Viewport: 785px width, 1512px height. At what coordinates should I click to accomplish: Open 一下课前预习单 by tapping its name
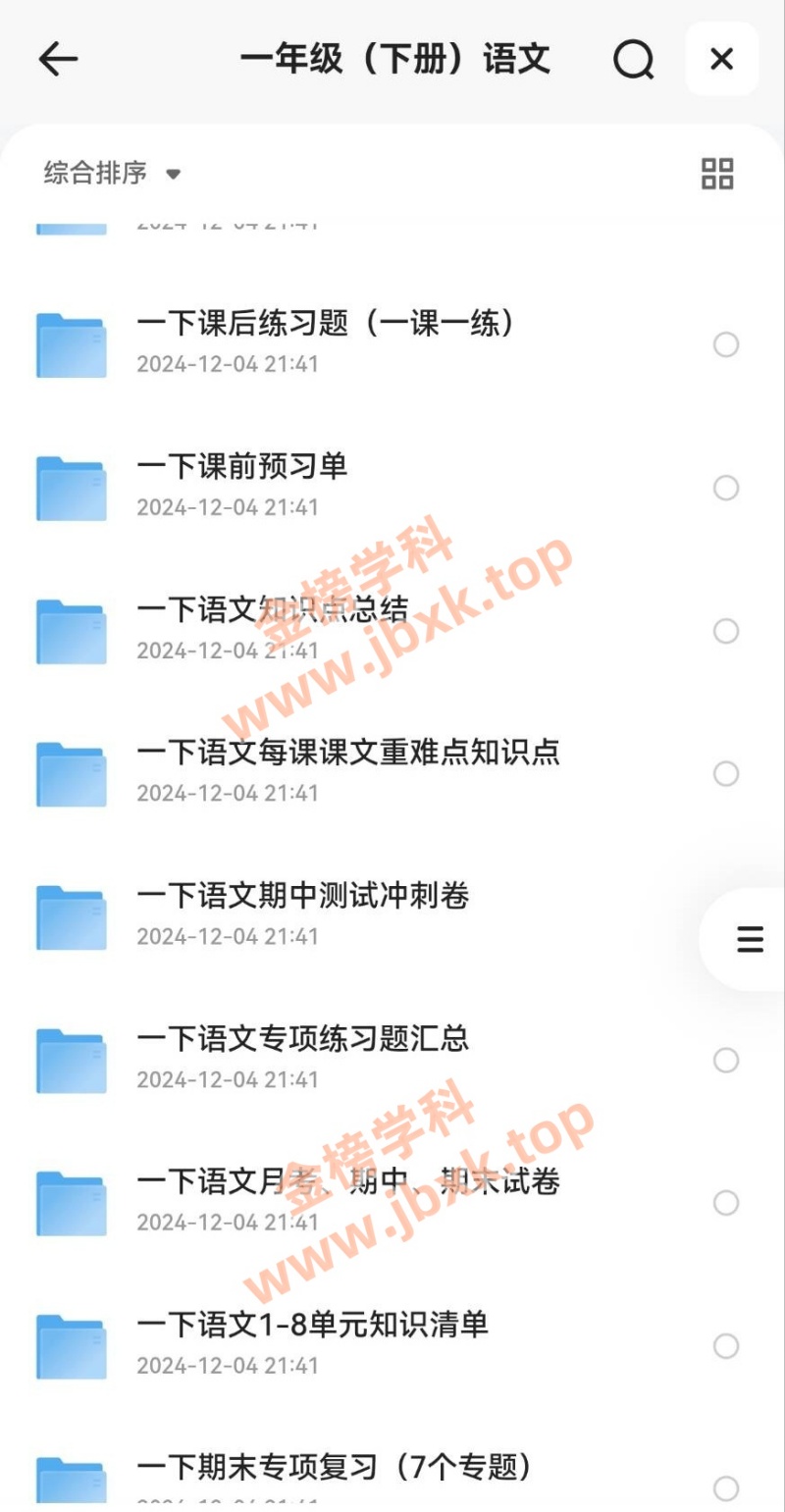point(239,468)
